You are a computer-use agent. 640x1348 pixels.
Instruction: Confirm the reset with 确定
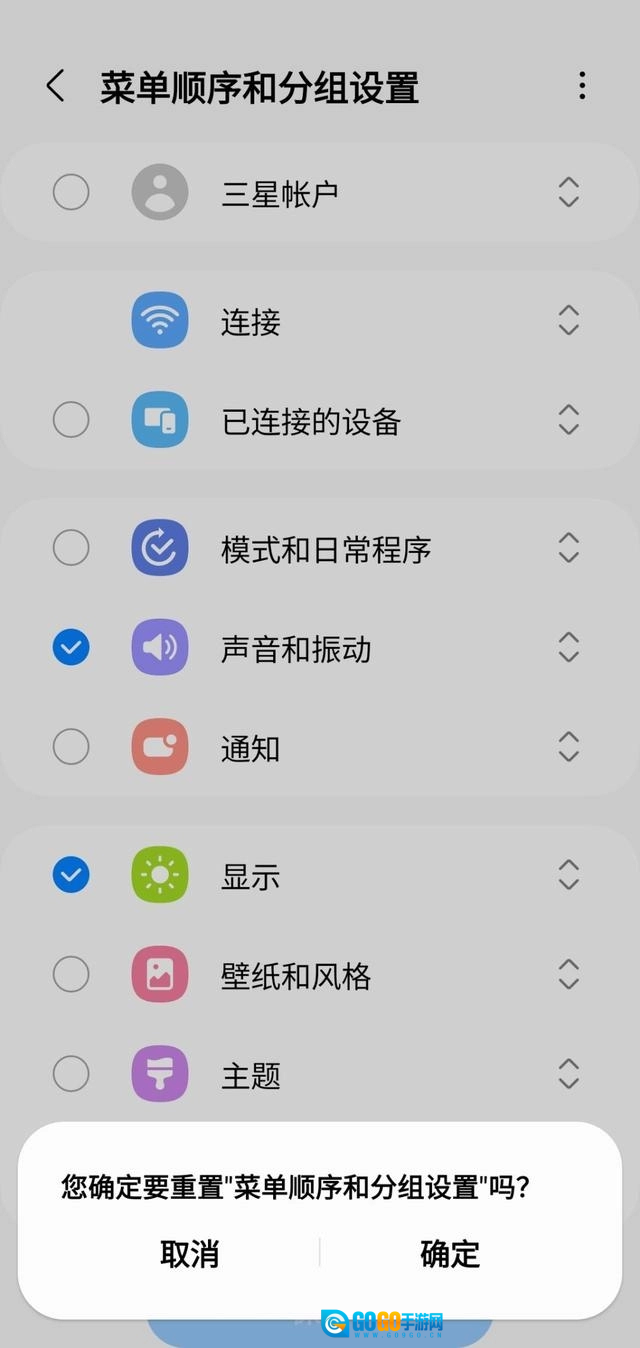pos(450,1253)
